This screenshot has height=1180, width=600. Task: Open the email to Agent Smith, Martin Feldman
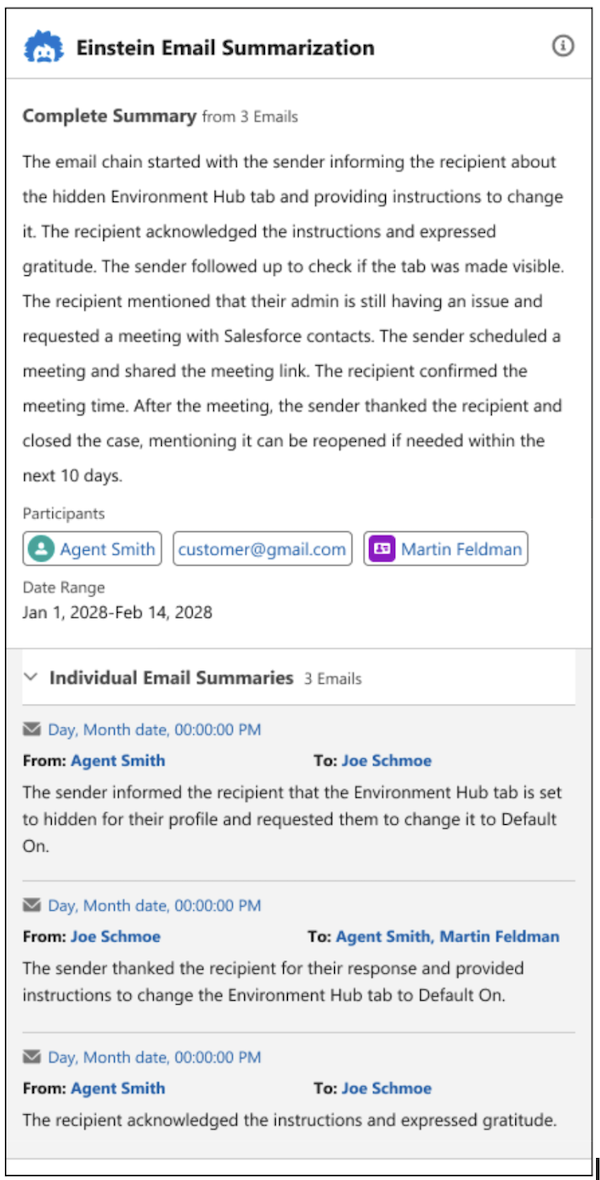point(154,905)
